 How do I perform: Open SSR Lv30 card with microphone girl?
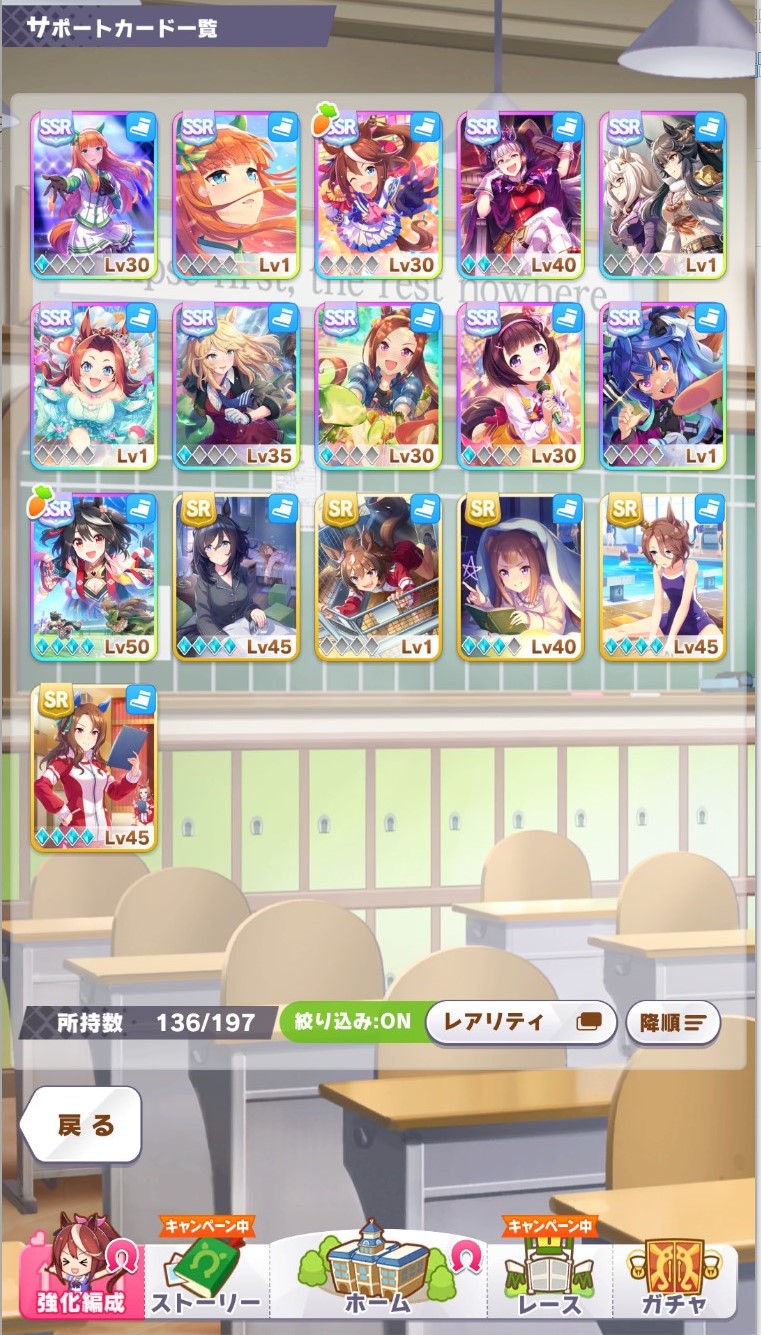pyautogui.click(x=520, y=386)
